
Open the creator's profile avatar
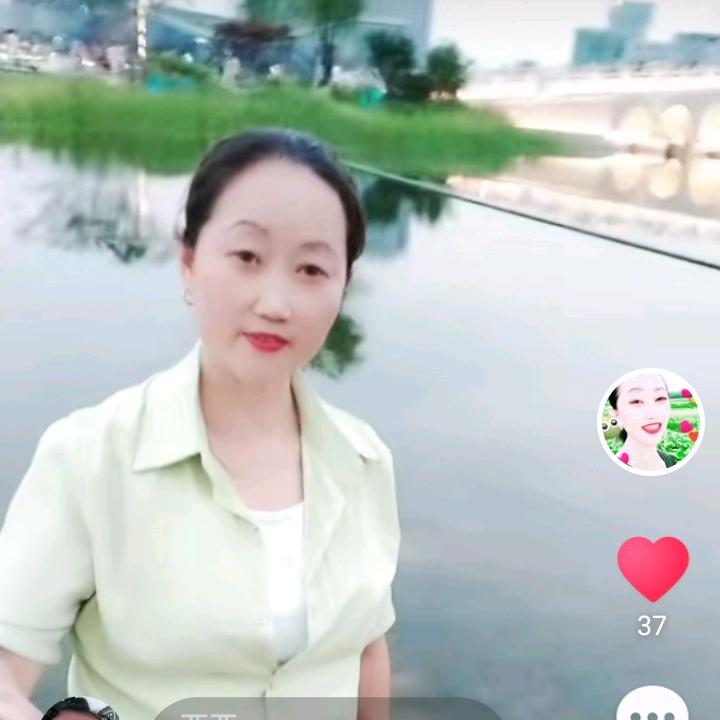click(x=651, y=422)
